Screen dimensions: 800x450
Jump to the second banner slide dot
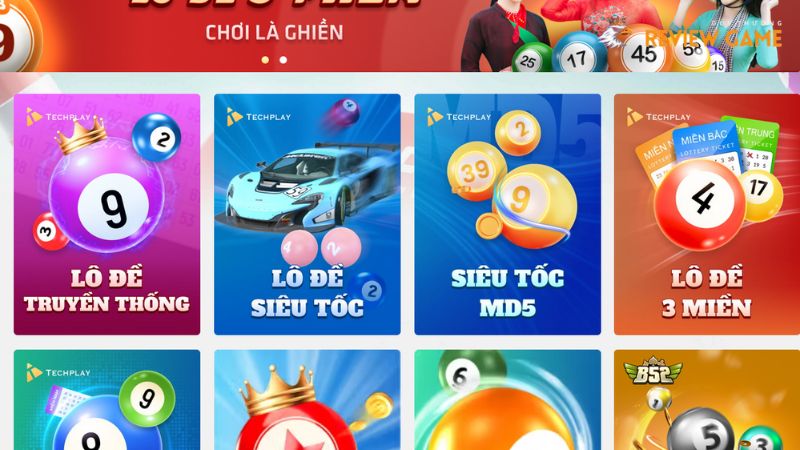point(283,60)
